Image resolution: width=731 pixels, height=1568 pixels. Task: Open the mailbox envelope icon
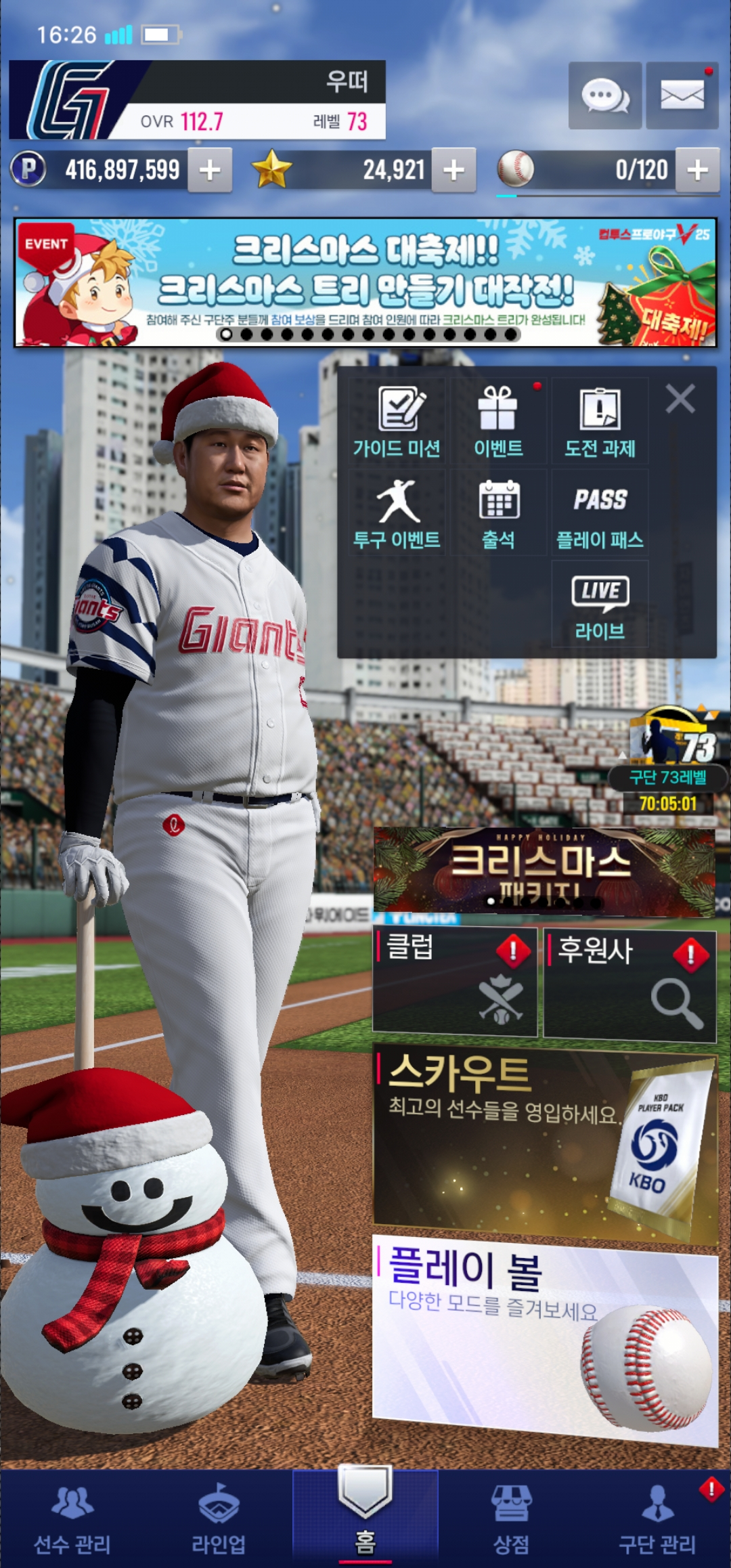(x=682, y=95)
